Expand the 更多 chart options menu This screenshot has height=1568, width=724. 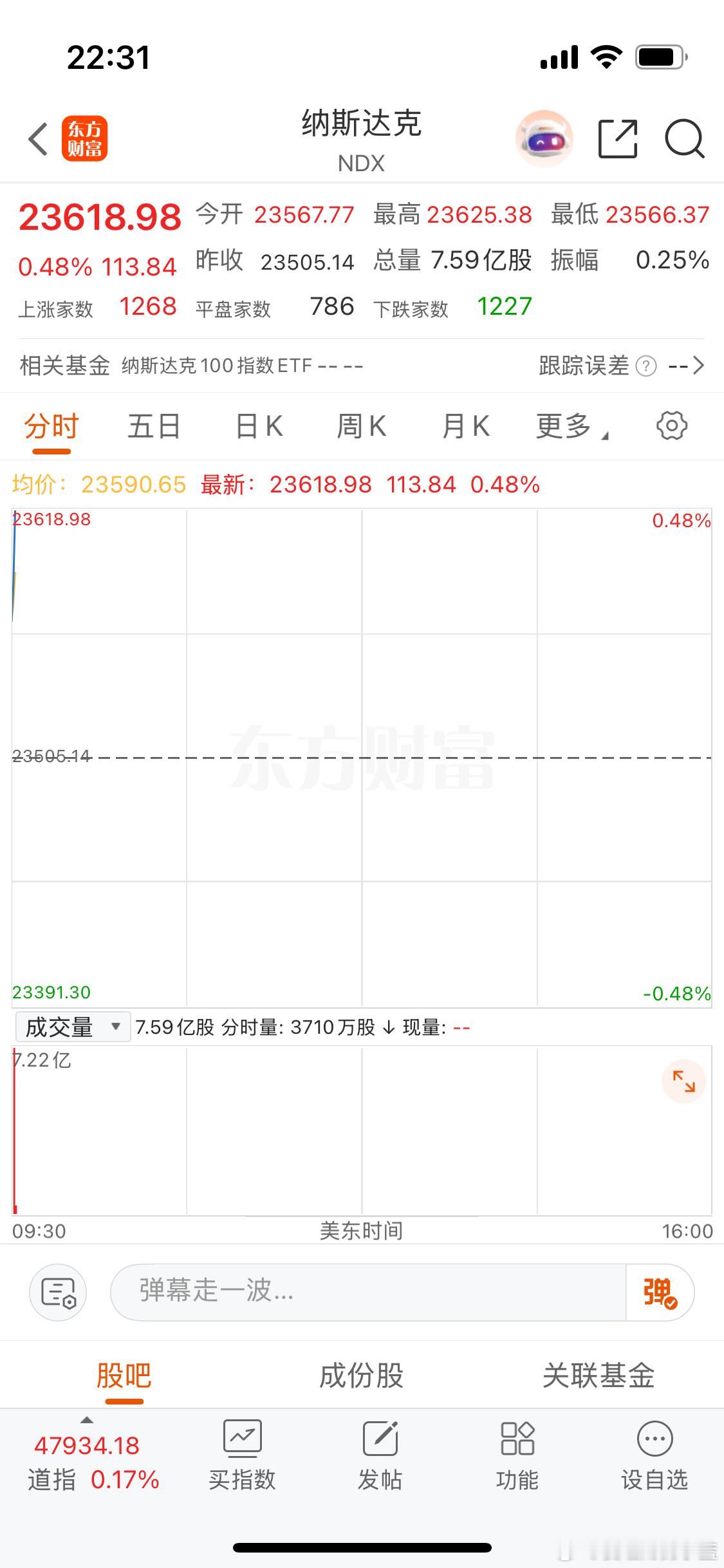(569, 425)
